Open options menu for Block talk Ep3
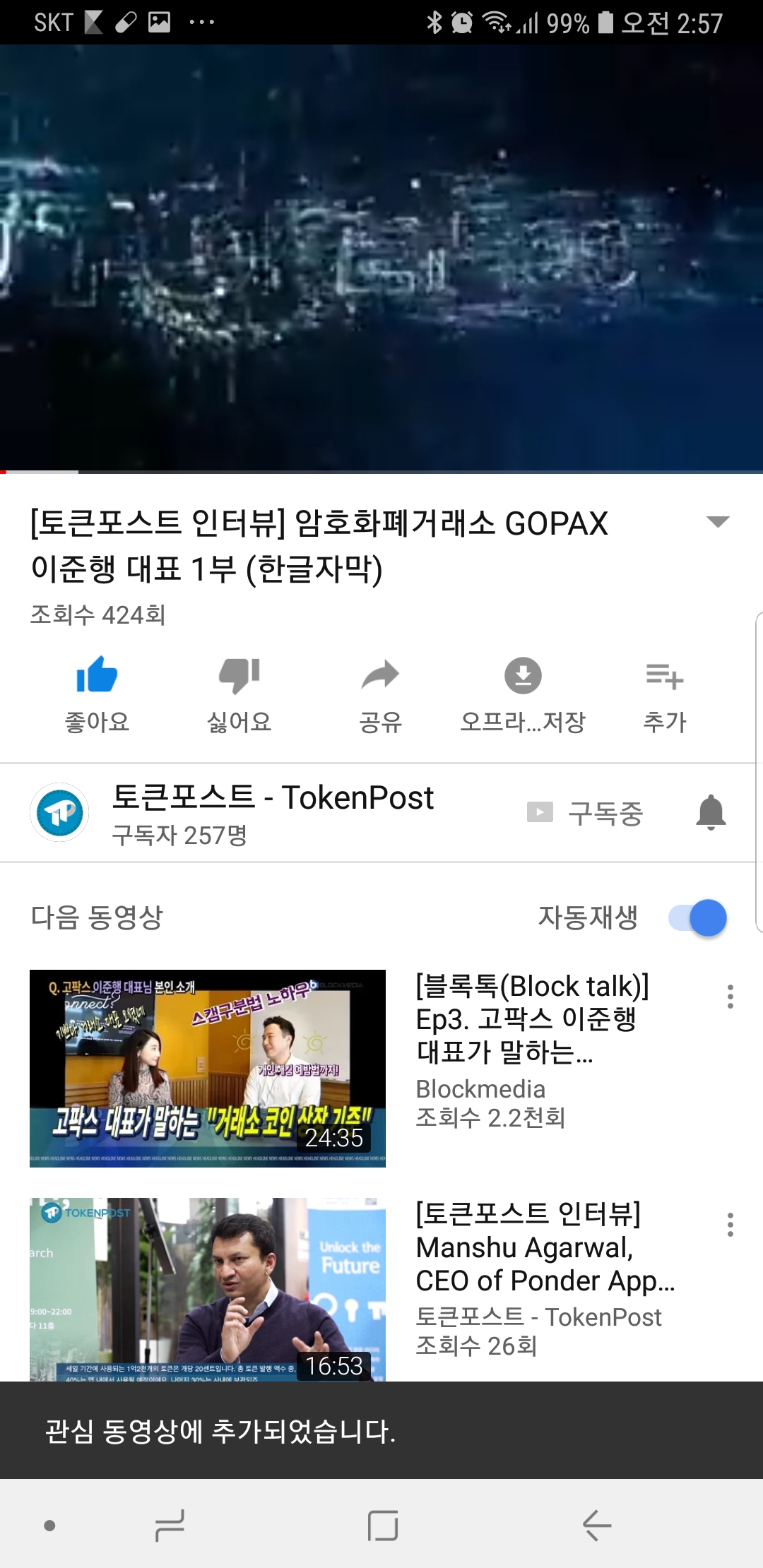The height and width of the screenshot is (1568, 763). (x=730, y=997)
